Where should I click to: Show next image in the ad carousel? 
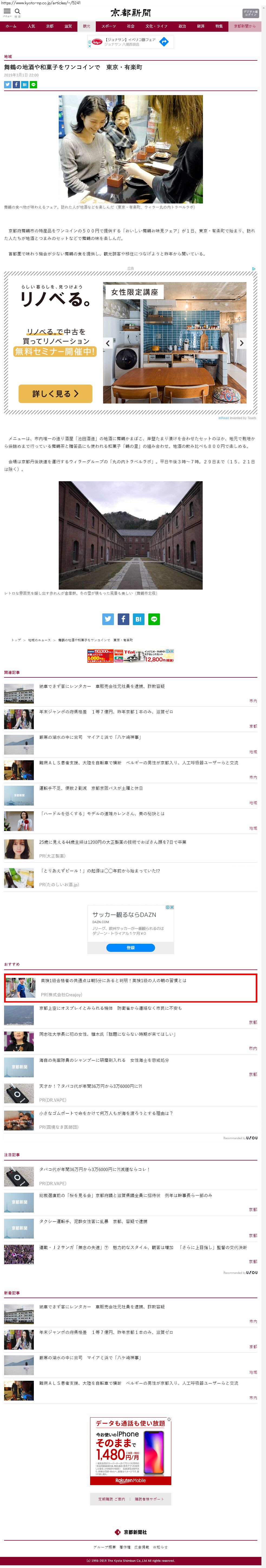[x=241, y=343]
